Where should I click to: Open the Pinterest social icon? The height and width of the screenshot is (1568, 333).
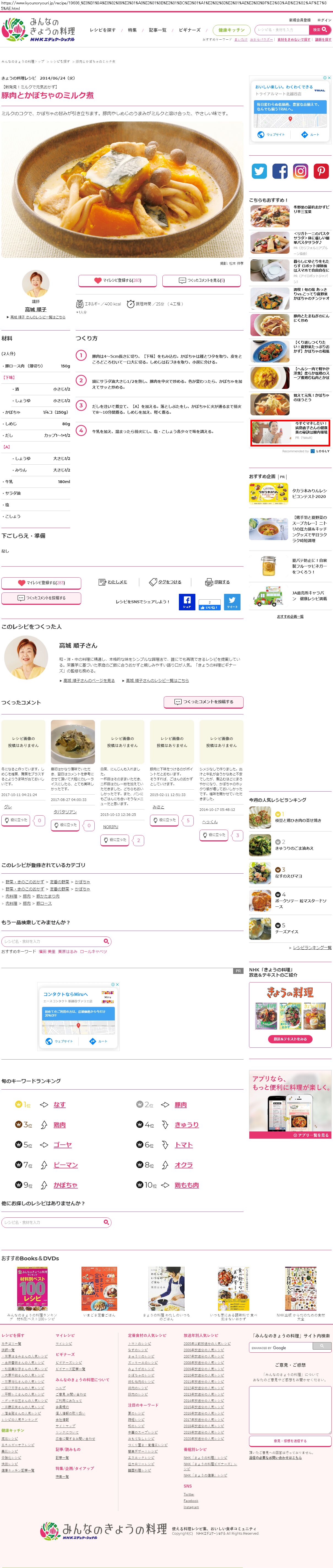pos(321,171)
